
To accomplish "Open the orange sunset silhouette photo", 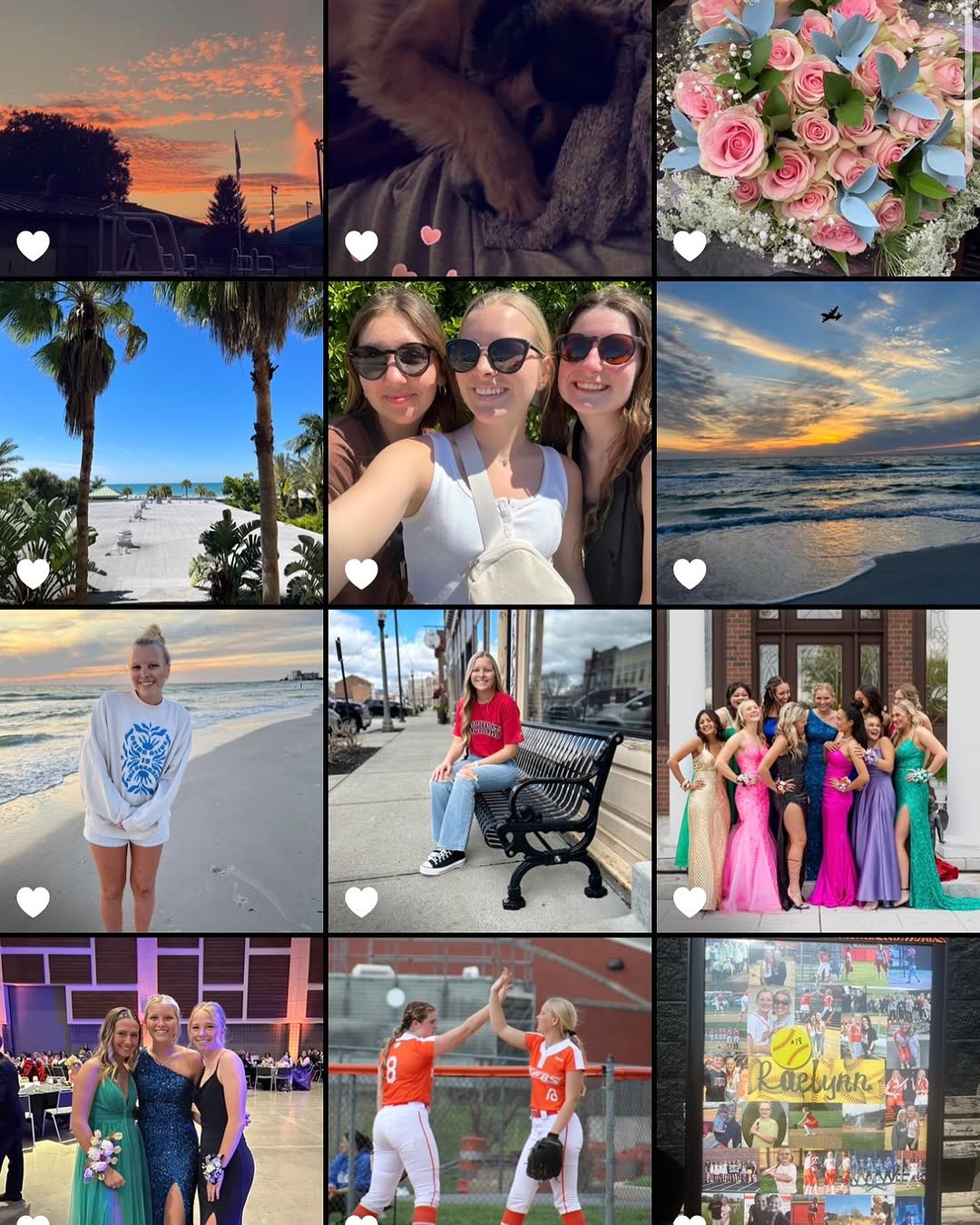I will (162, 138).
